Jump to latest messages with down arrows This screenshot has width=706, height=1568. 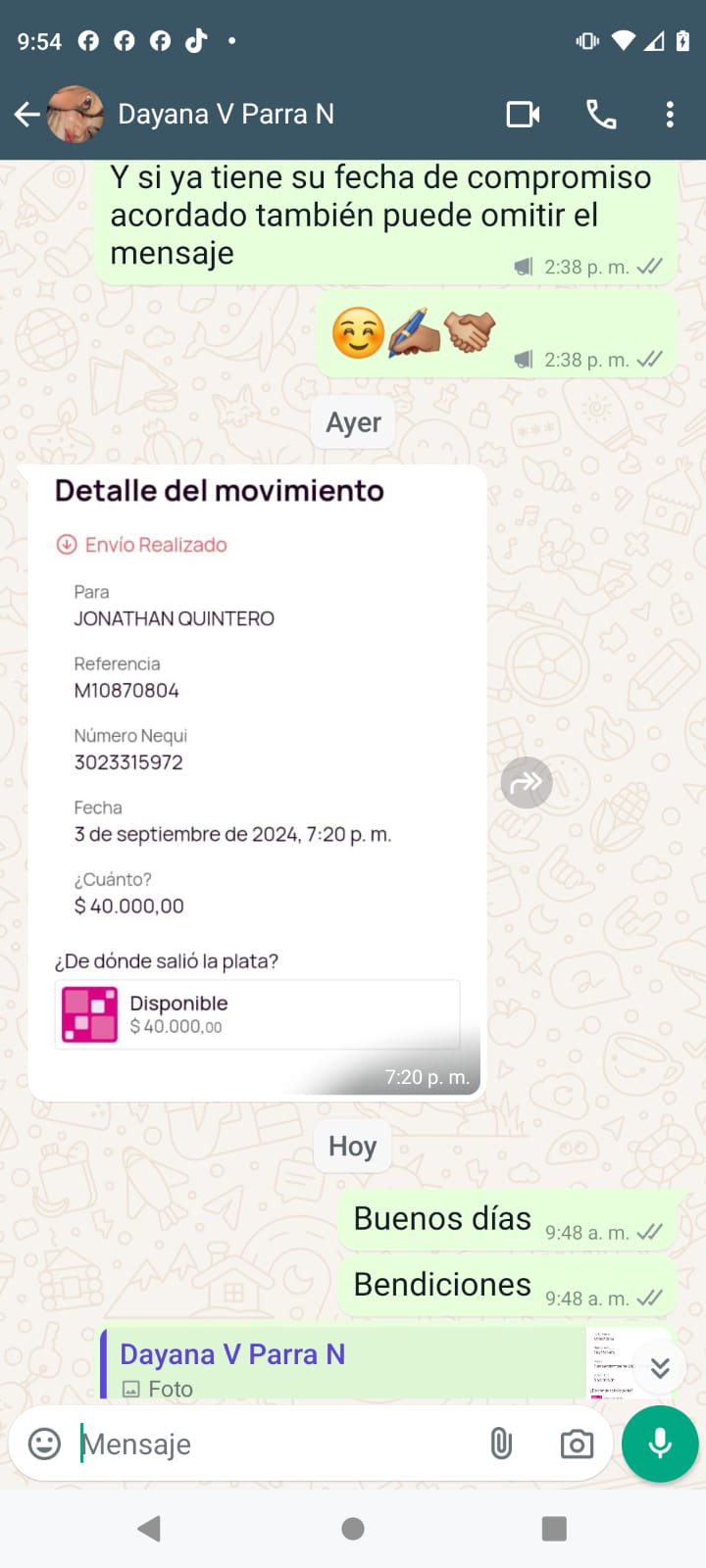pos(660,1367)
